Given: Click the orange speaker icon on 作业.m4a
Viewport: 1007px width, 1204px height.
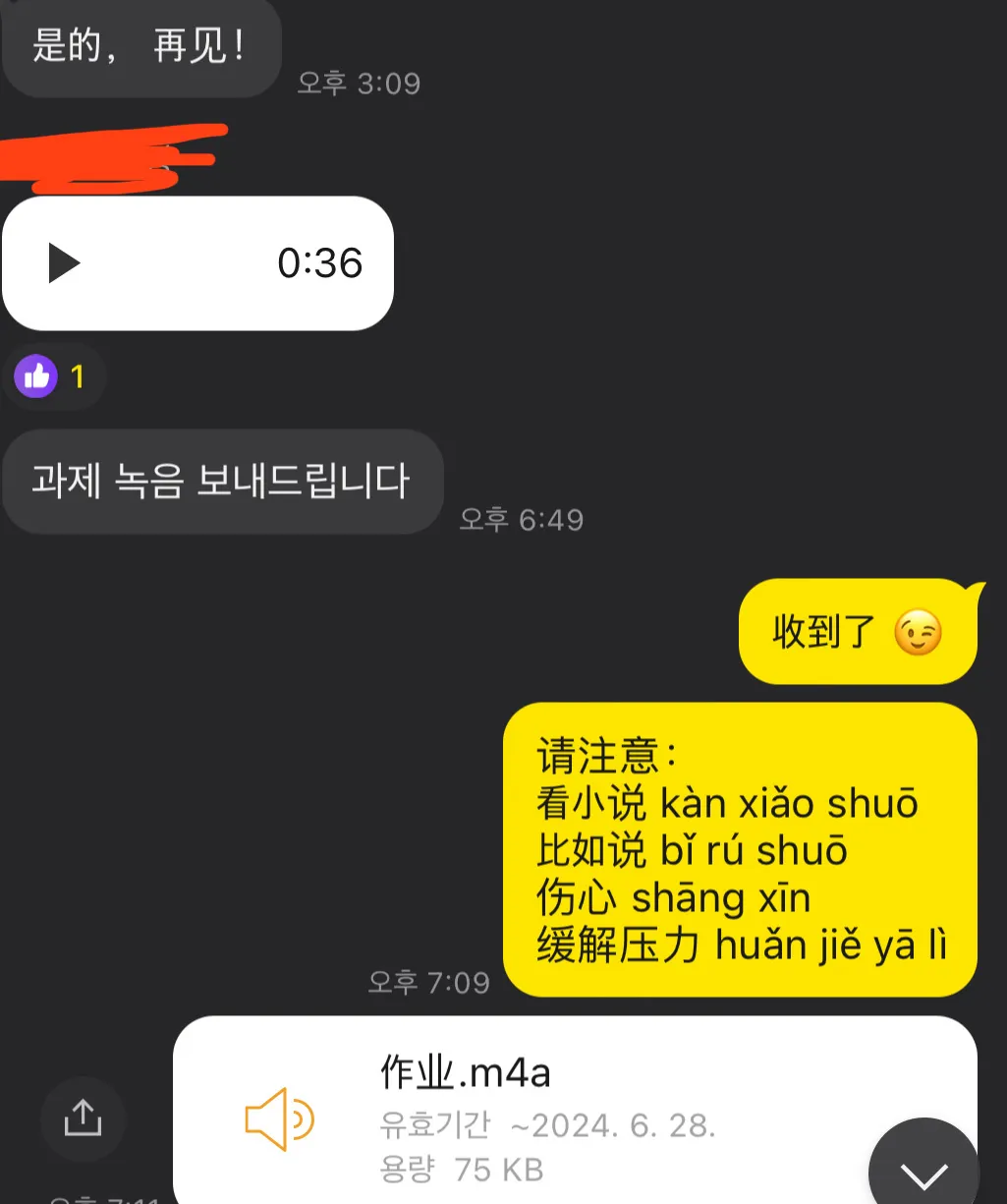Looking at the screenshot, I should click(279, 1118).
